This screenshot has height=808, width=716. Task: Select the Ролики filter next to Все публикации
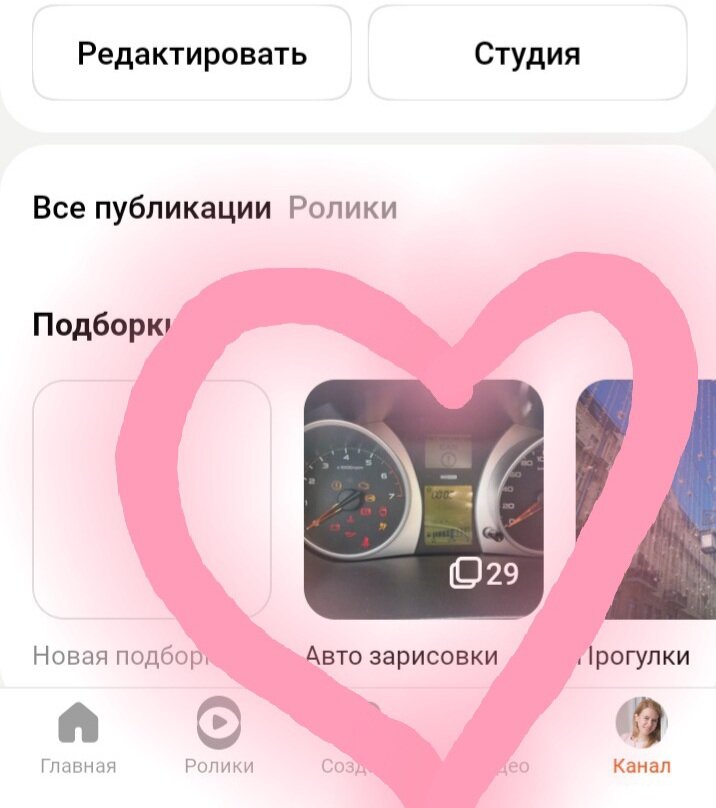click(343, 208)
